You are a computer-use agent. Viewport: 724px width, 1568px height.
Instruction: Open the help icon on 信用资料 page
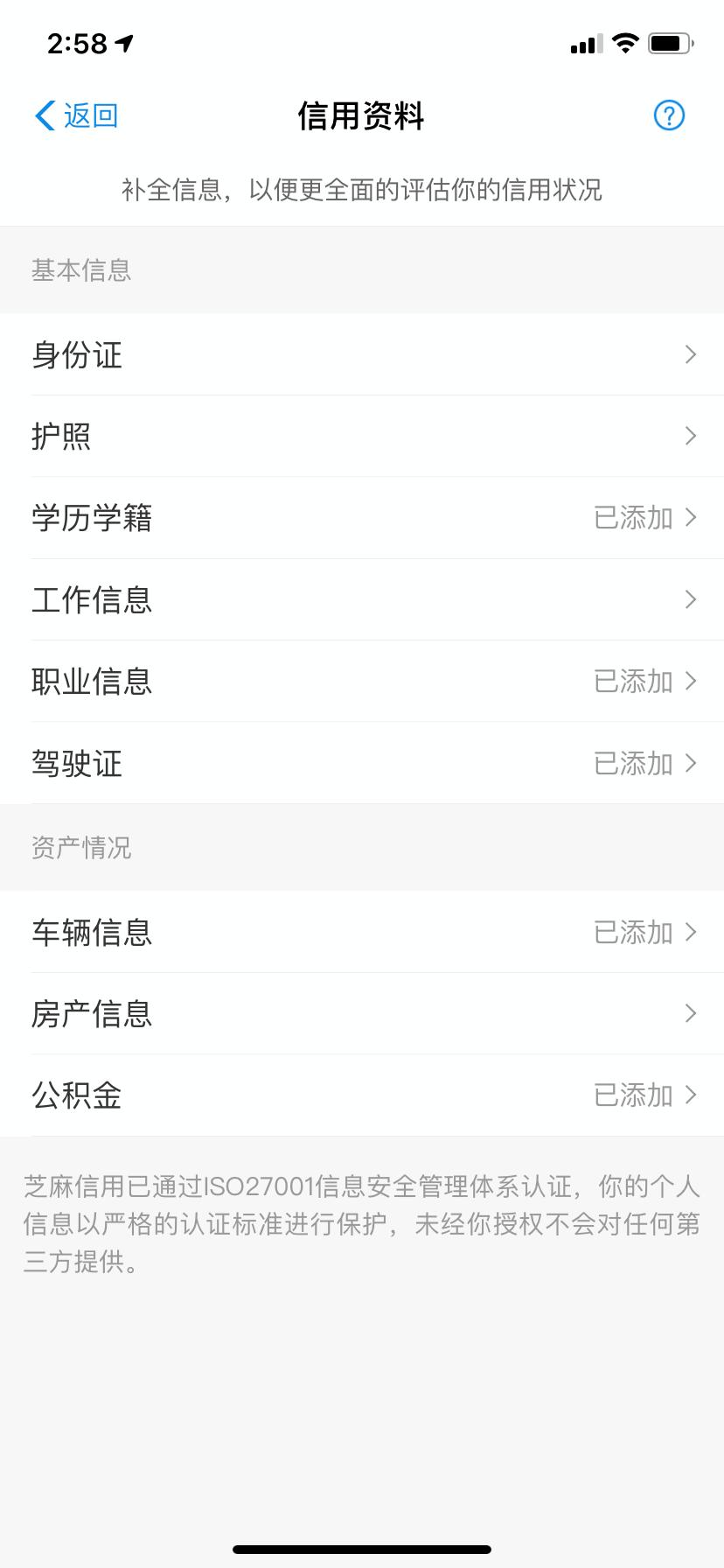668,115
